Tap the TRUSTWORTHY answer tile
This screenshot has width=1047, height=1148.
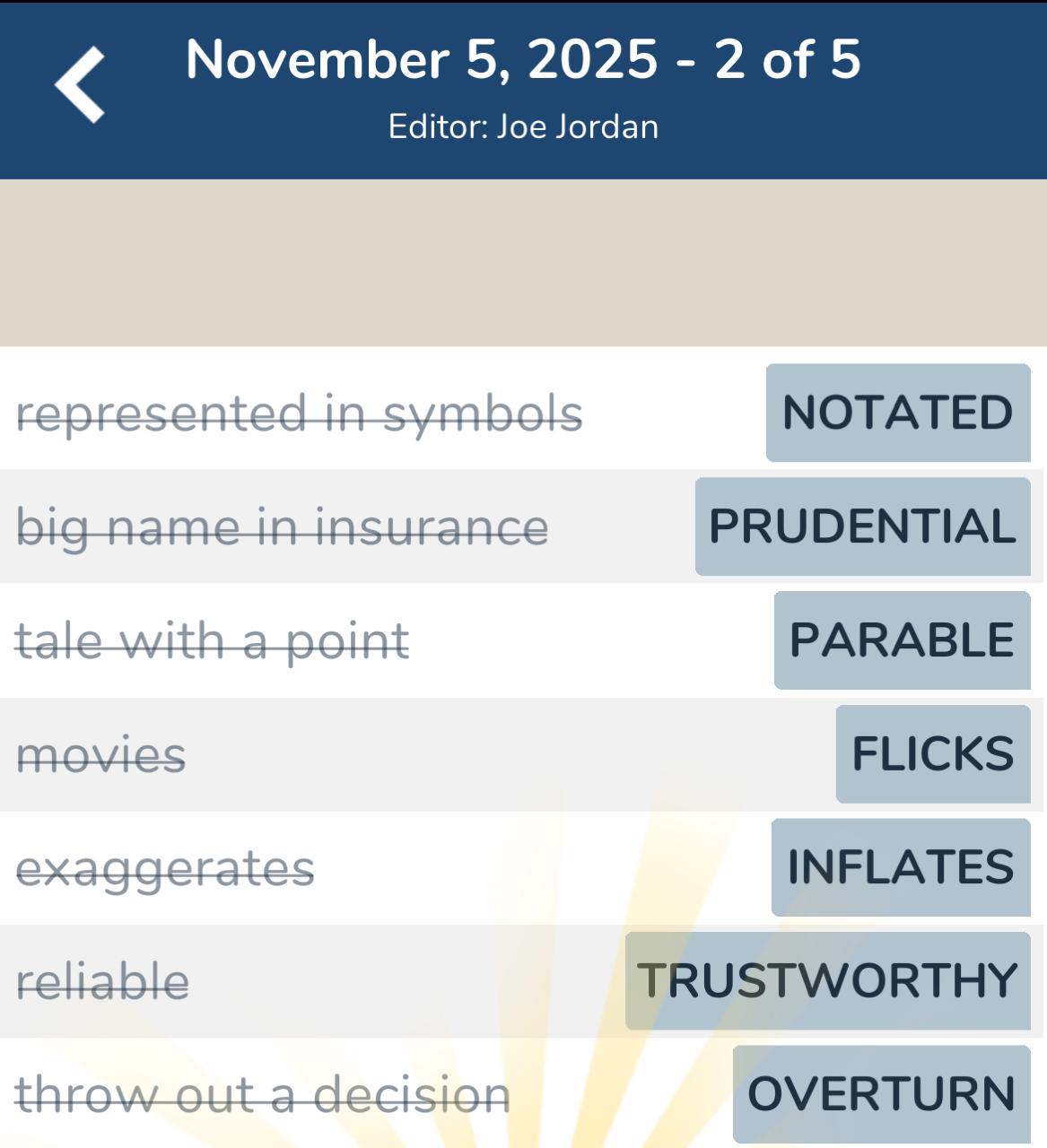pyautogui.click(x=826, y=978)
